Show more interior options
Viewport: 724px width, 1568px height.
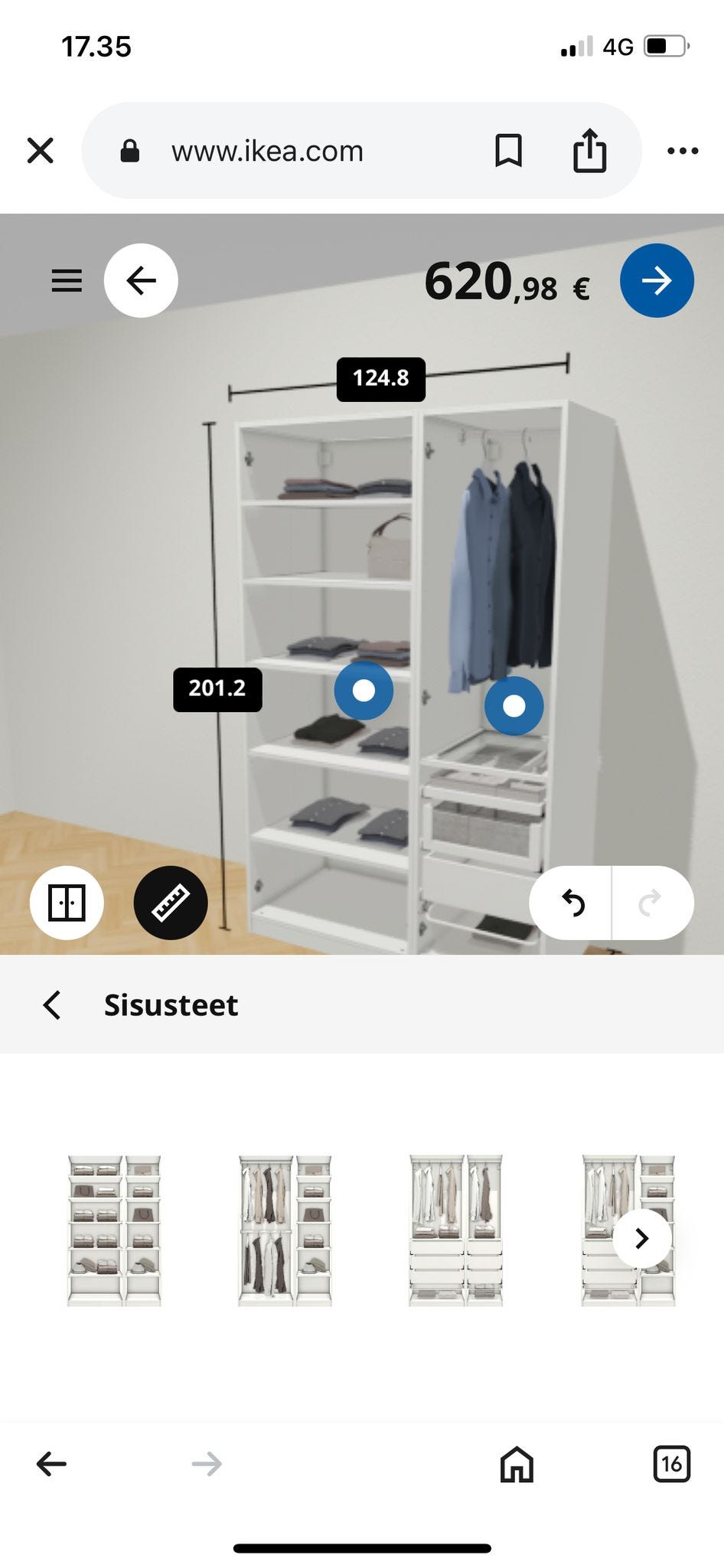pyautogui.click(x=641, y=1238)
